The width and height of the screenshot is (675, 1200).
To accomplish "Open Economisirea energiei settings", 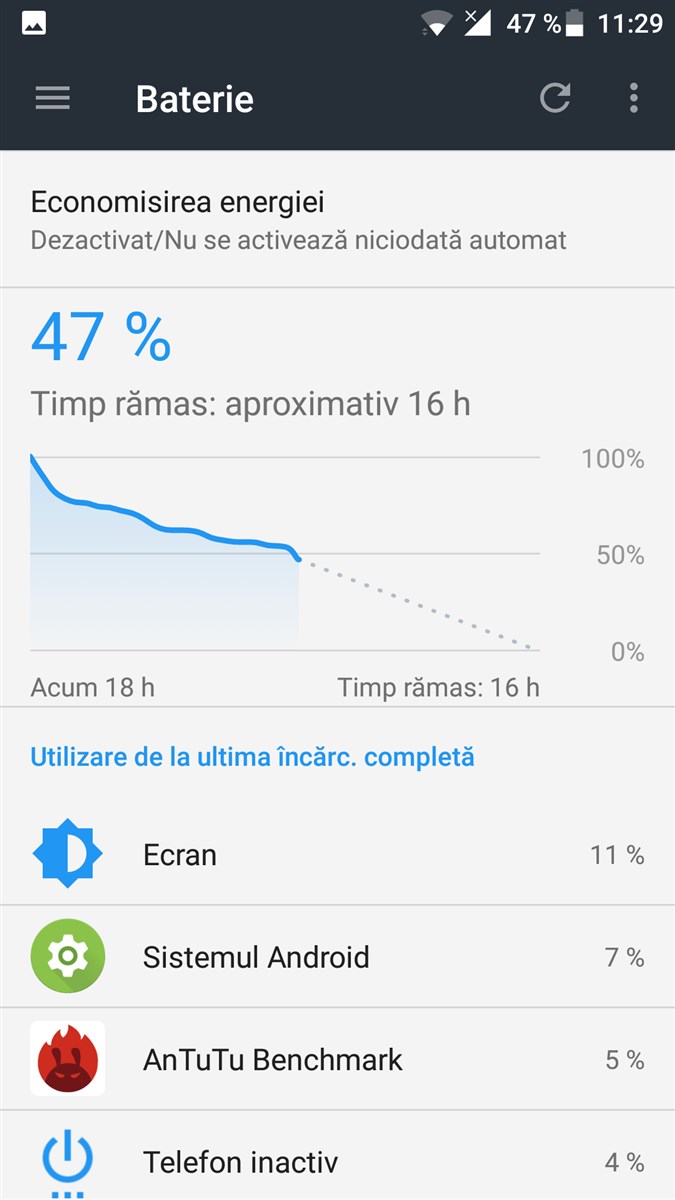I will click(337, 220).
